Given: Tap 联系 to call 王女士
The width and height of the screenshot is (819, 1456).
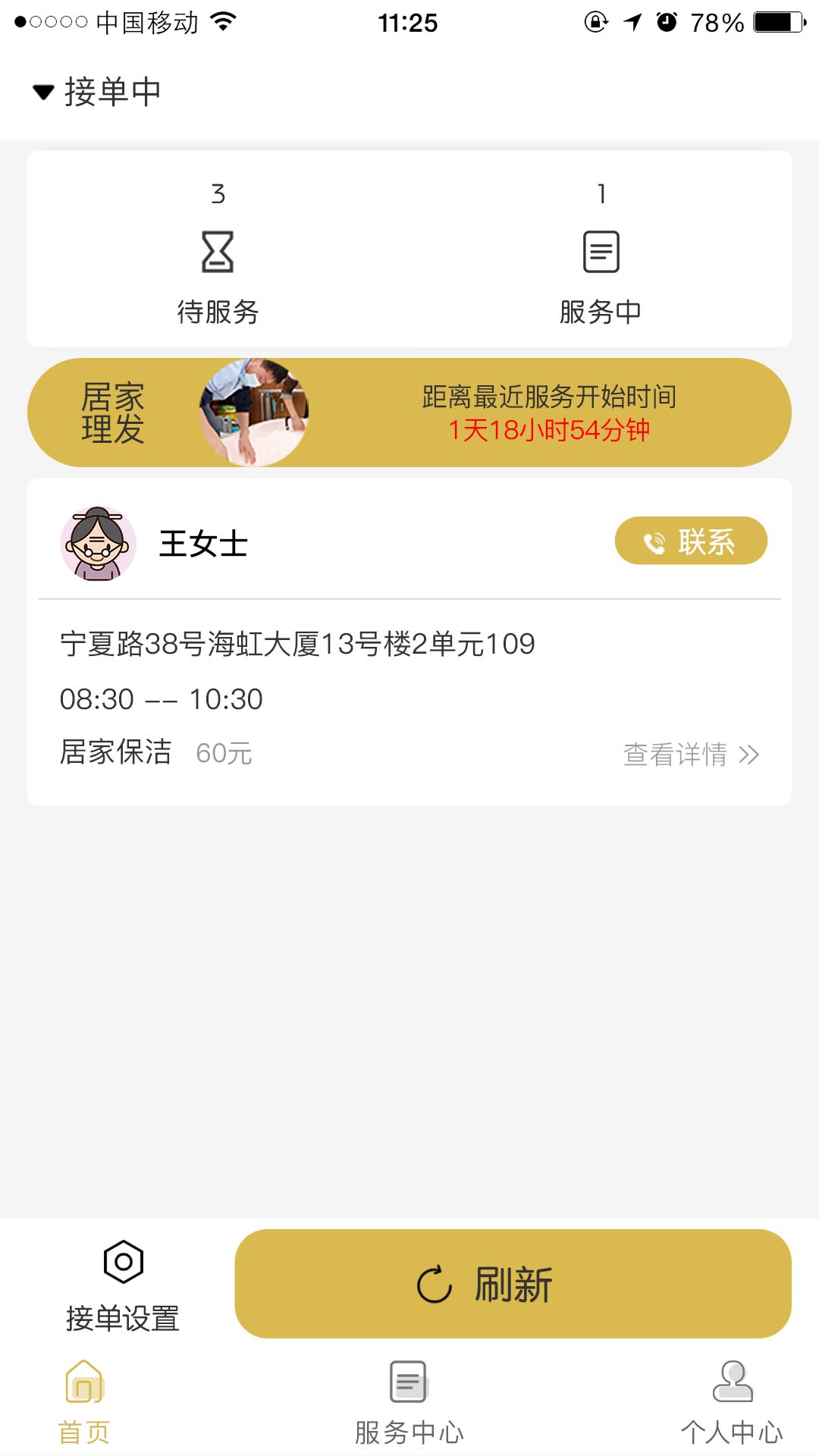Looking at the screenshot, I should 691,541.
